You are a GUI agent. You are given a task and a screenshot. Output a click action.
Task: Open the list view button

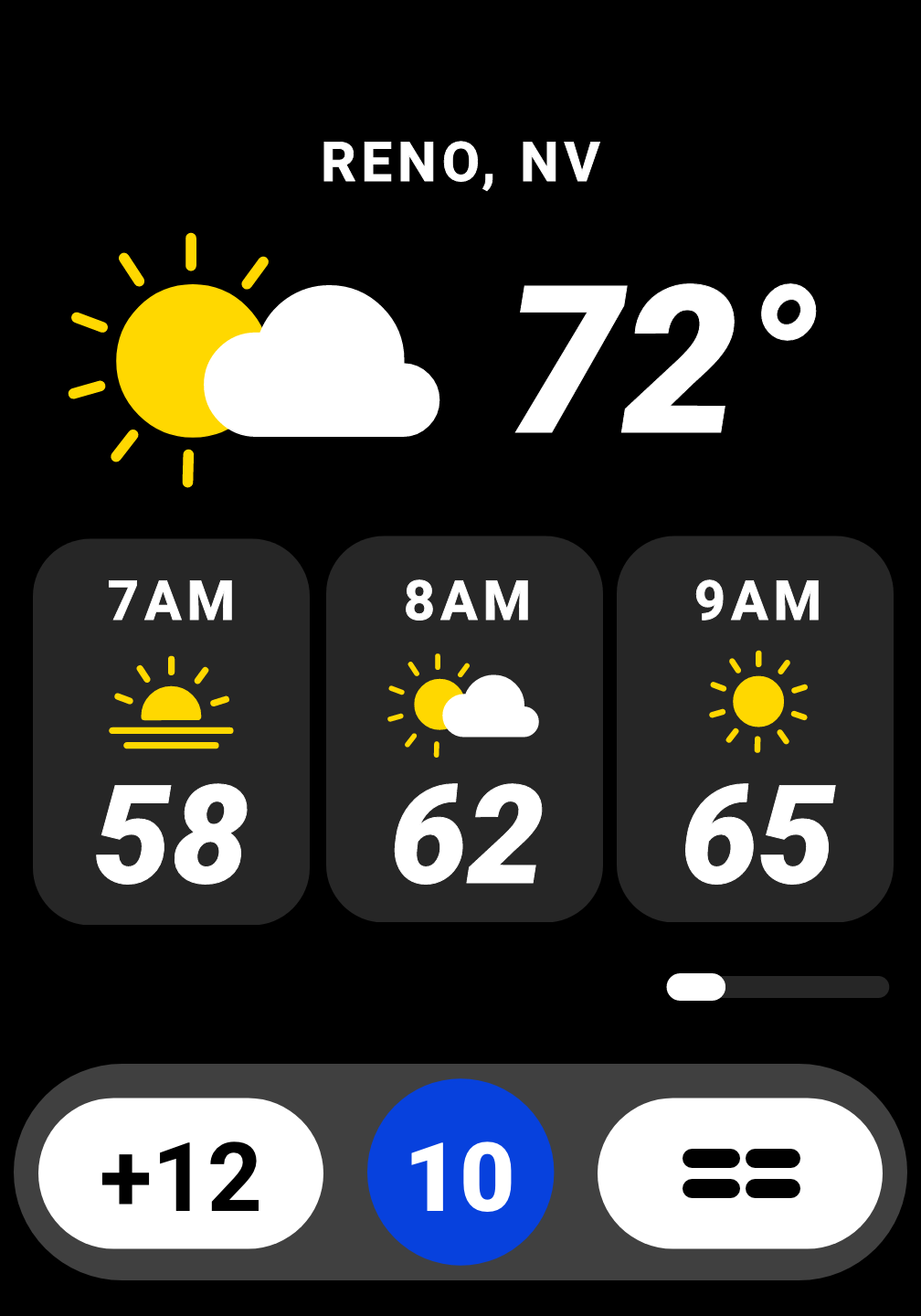coord(740,1173)
